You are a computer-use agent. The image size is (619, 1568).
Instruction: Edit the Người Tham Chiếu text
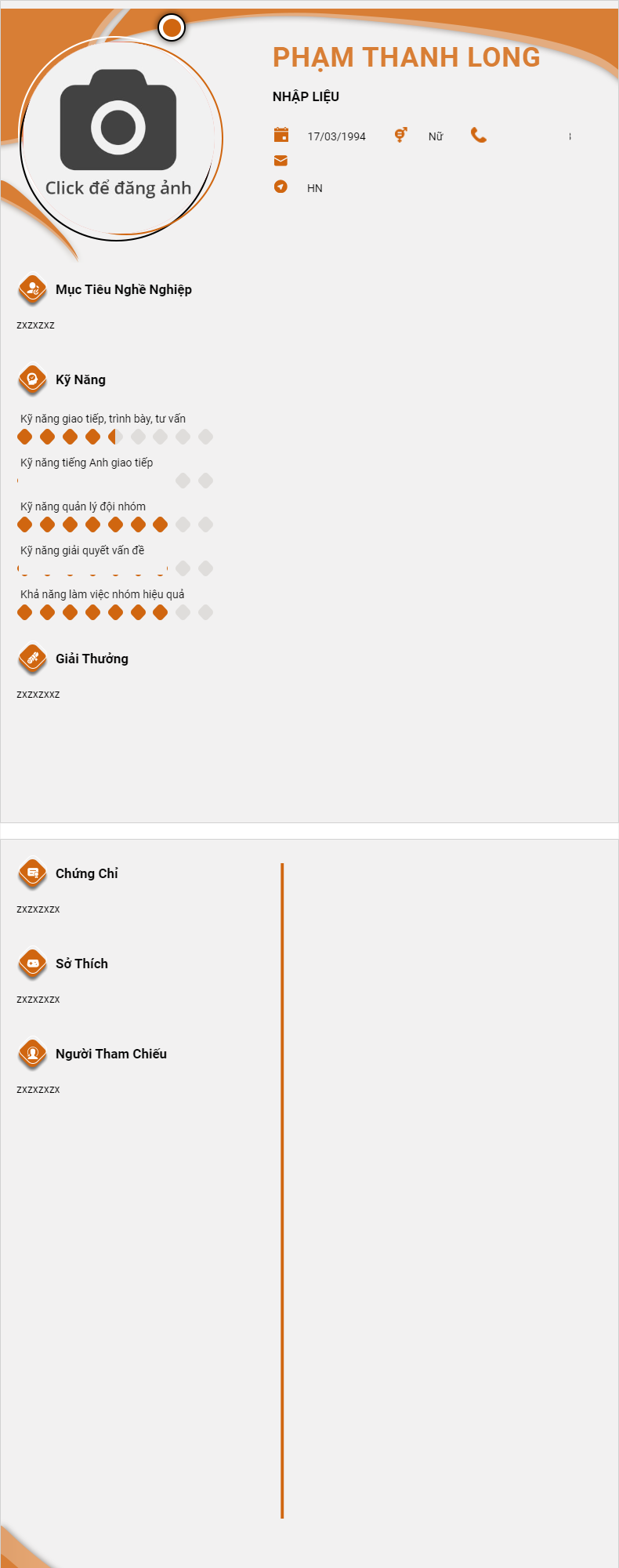click(38, 1089)
